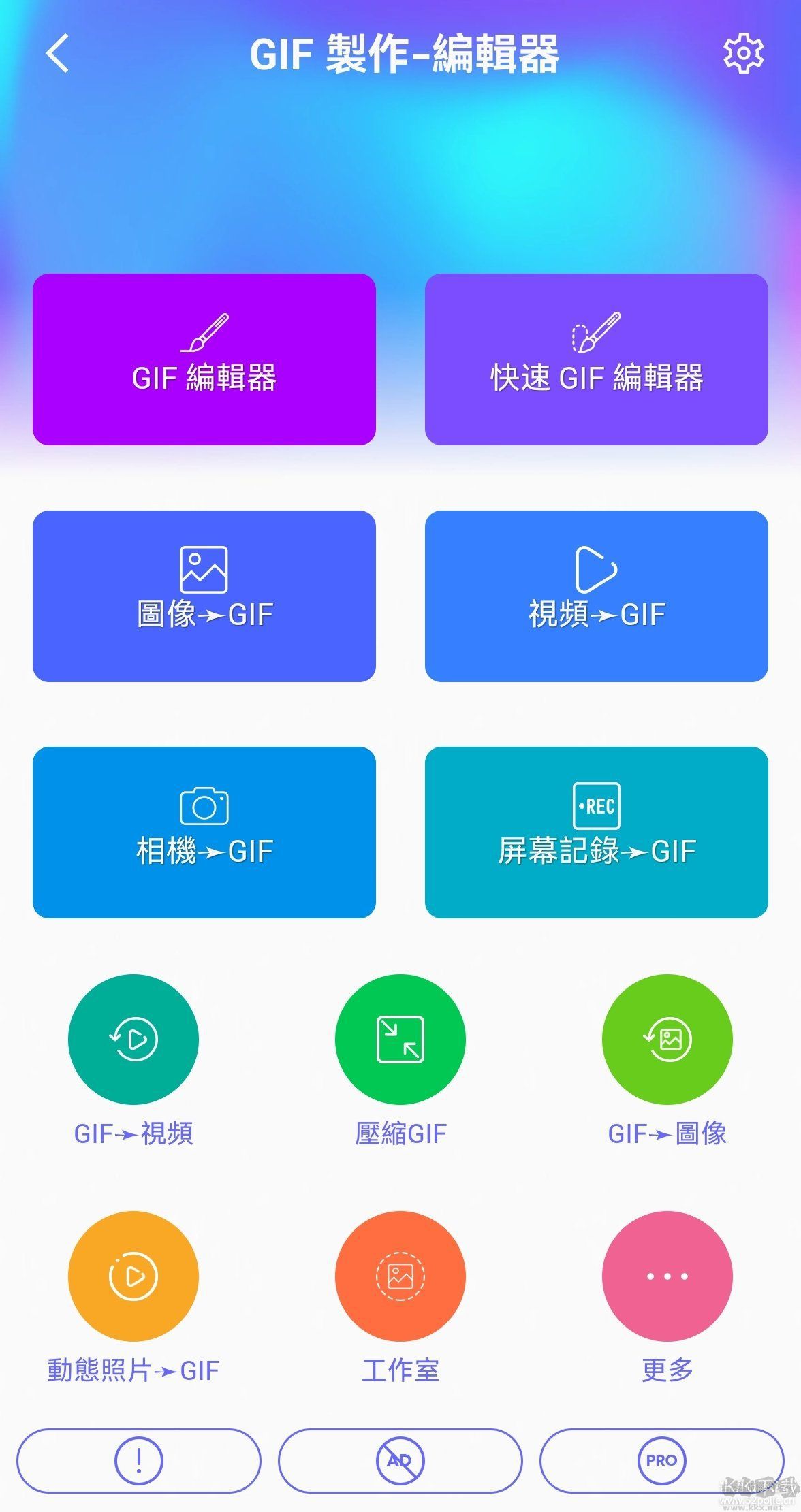Open the GIF 編輯器 brush icon
The height and width of the screenshot is (1512, 801).
click(x=204, y=332)
